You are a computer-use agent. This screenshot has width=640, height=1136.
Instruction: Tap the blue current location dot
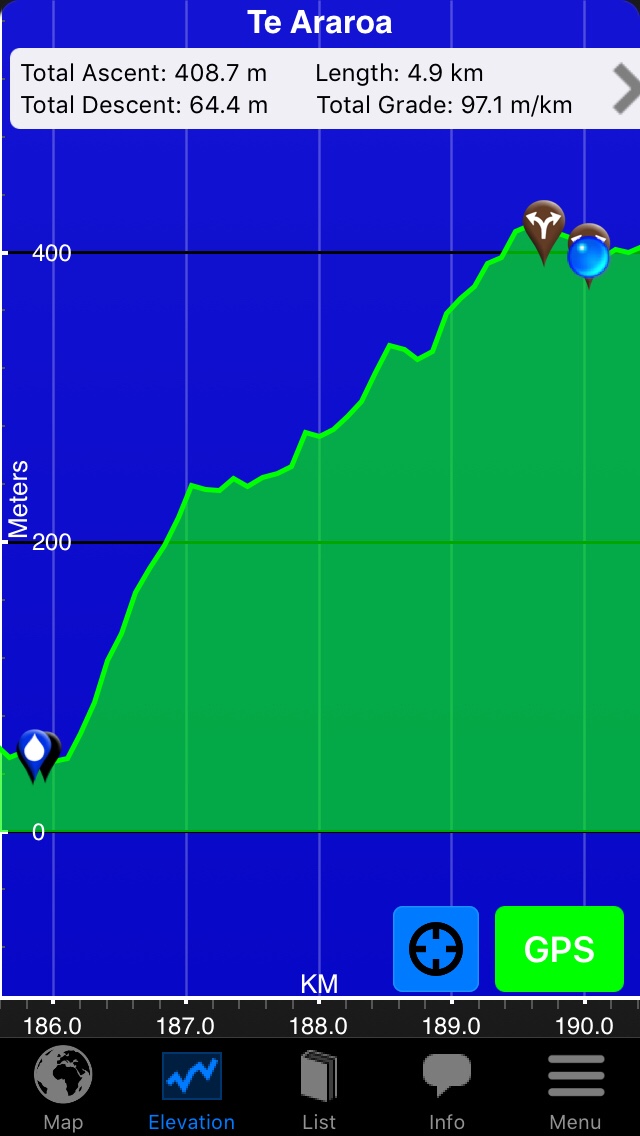pyautogui.click(x=588, y=257)
